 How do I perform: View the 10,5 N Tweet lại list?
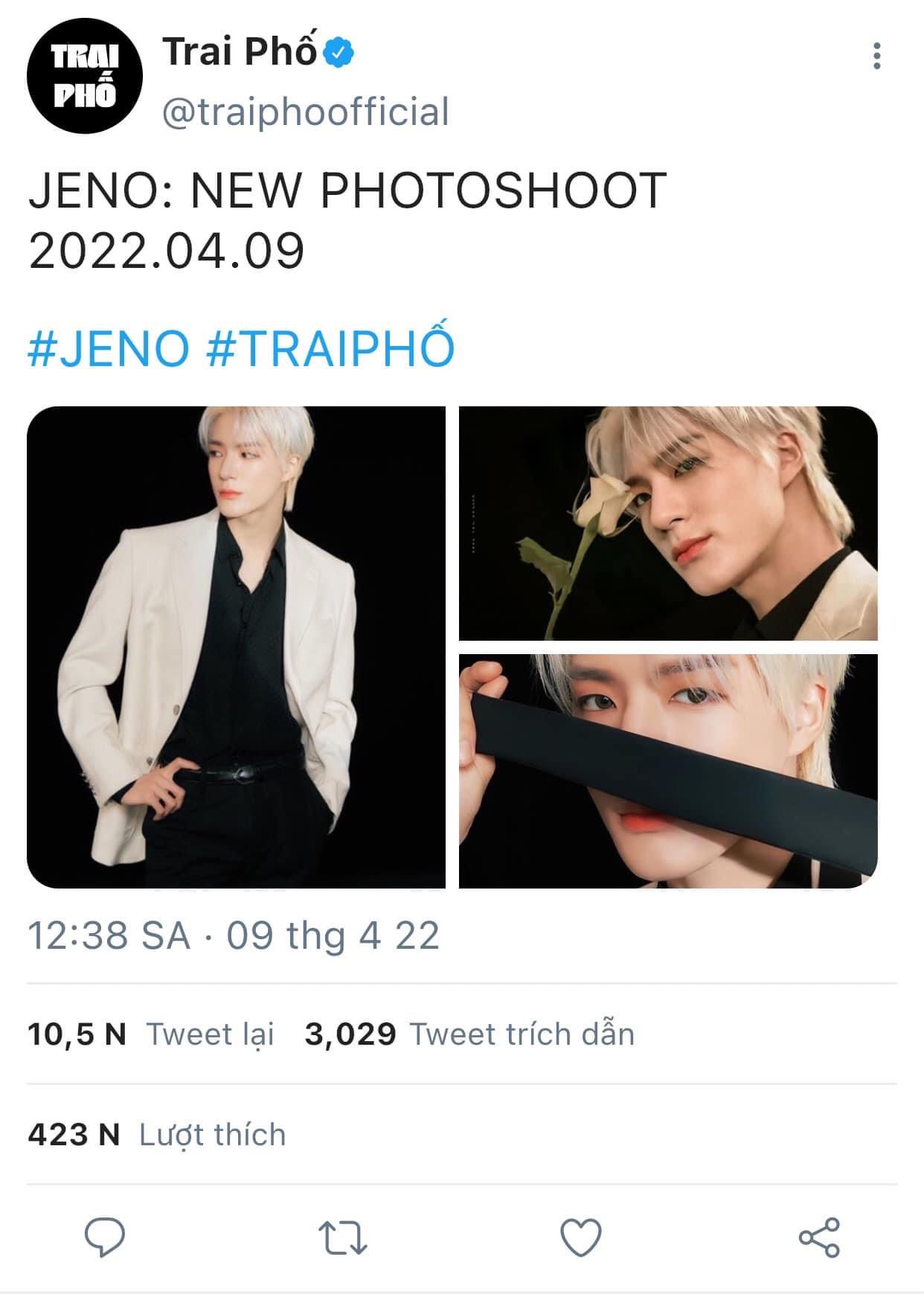click(151, 1034)
